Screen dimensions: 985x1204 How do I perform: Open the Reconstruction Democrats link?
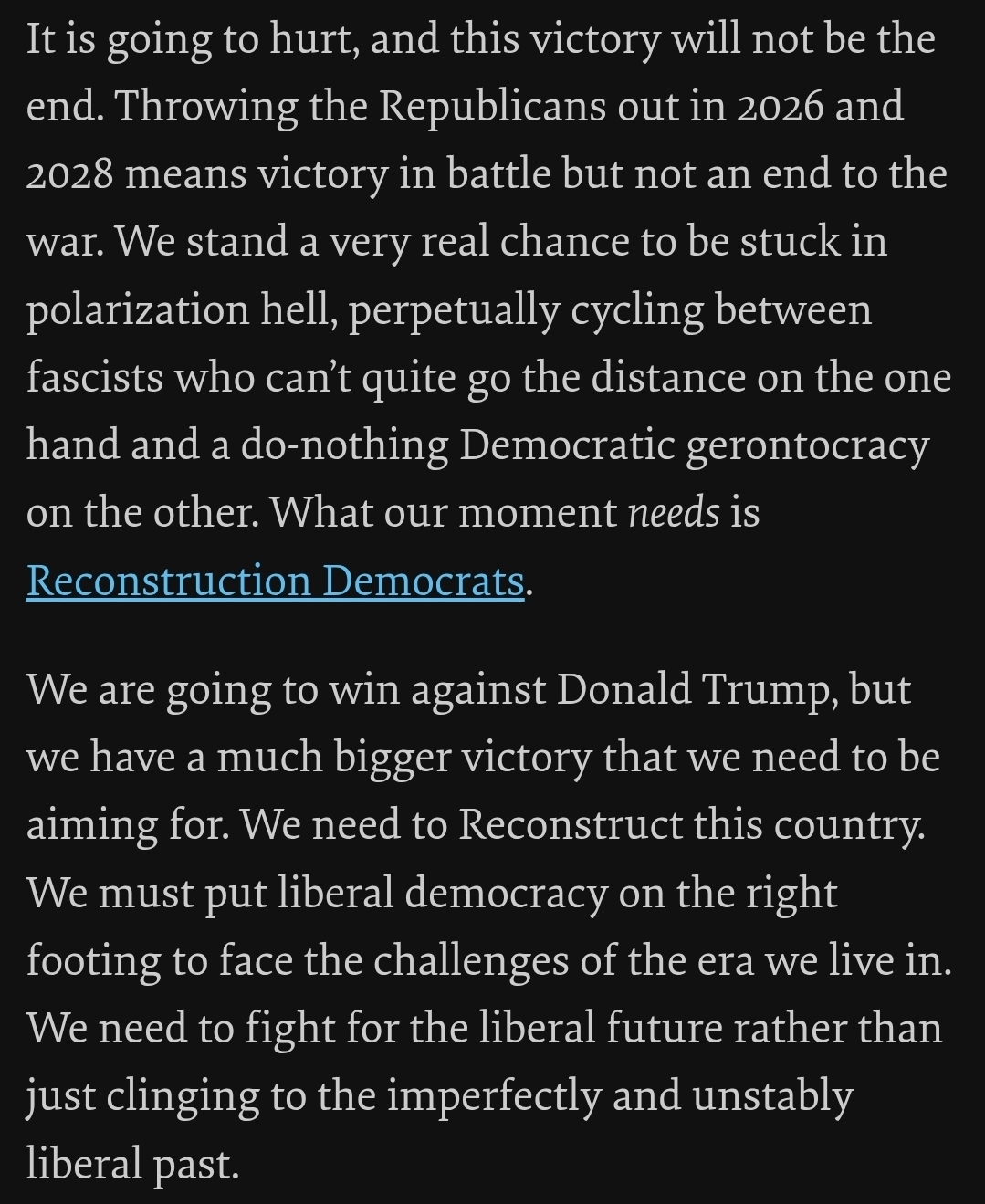pos(275,581)
